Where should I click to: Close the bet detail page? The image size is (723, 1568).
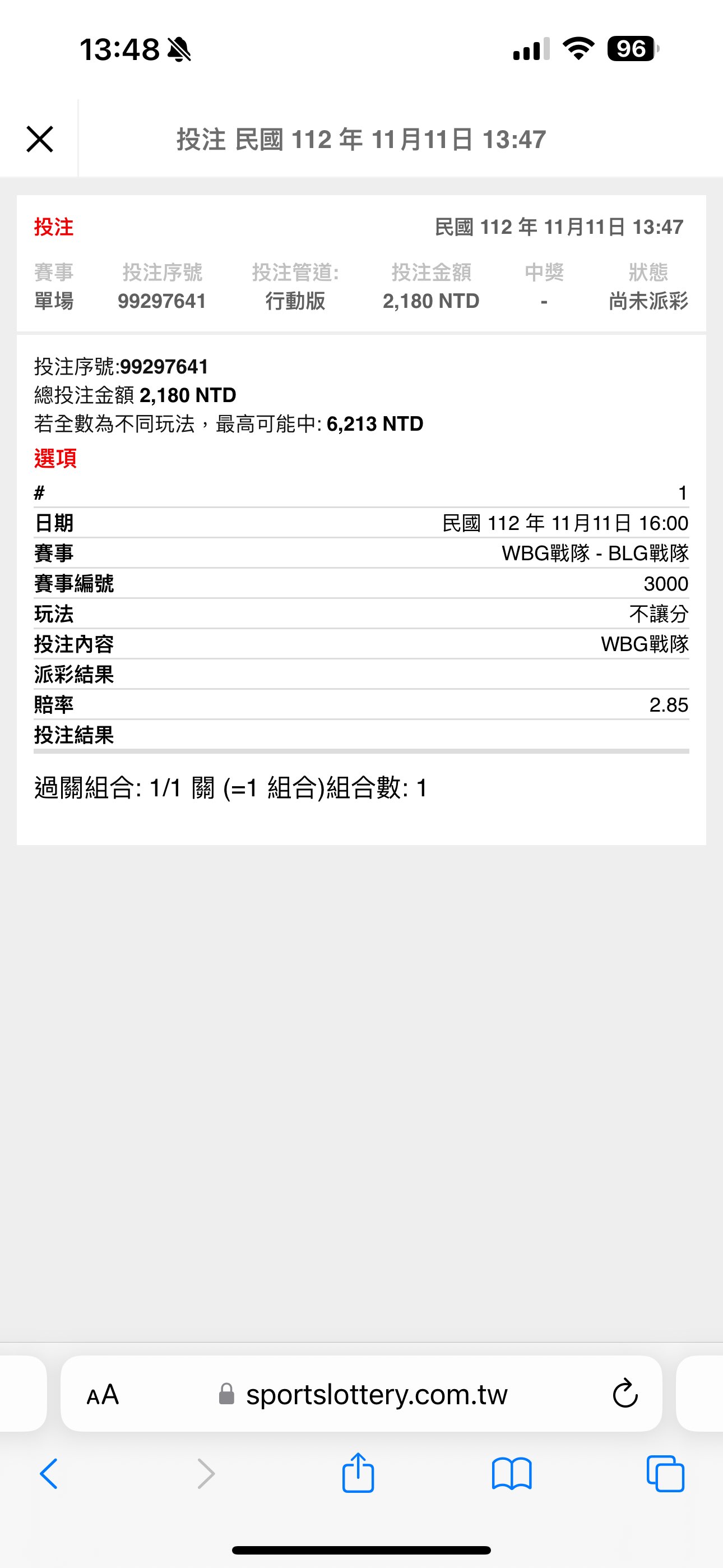pyautogui.click(x=40, y=140)
